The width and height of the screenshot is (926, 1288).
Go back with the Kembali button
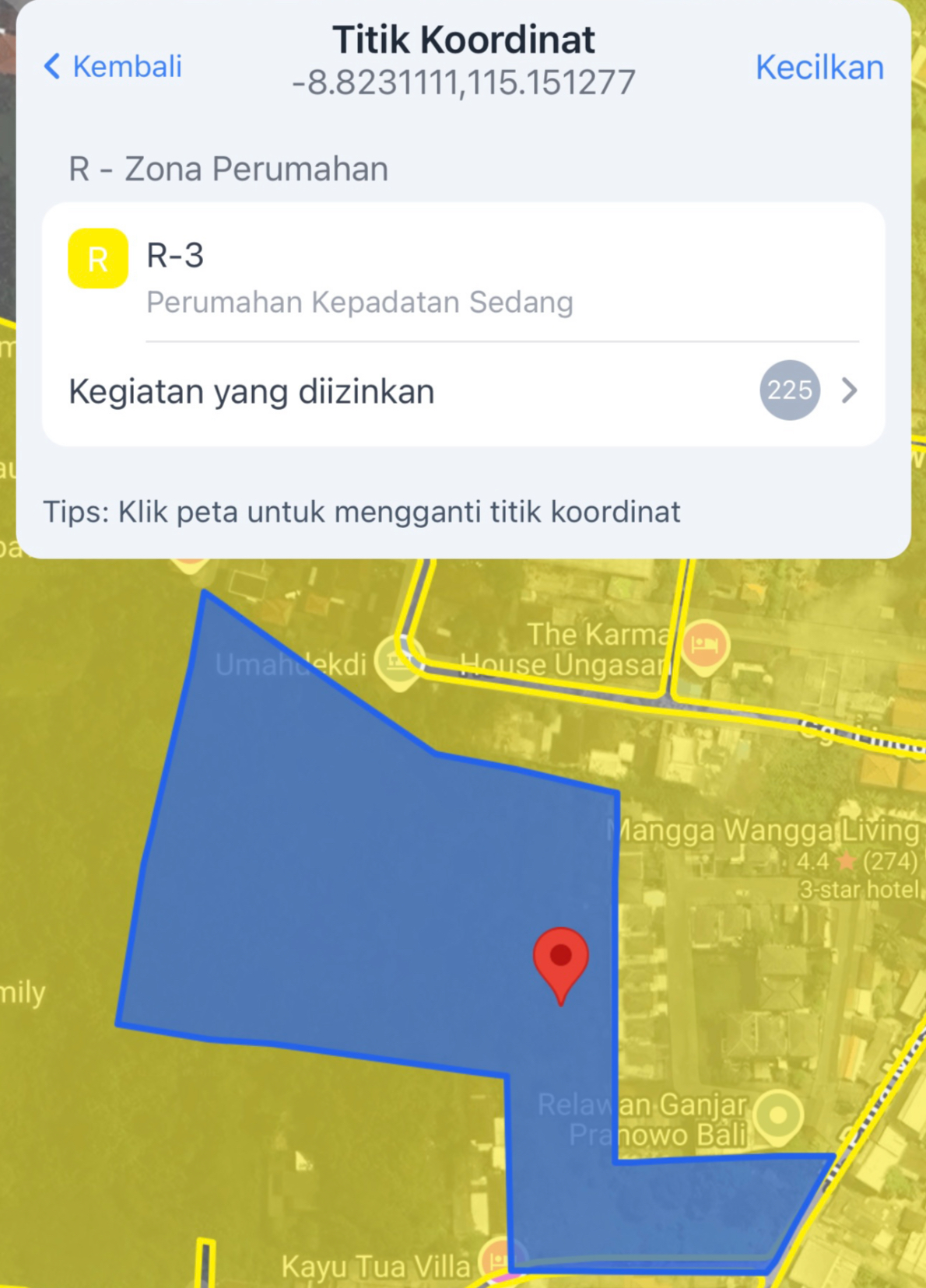[x=113, y=67]
